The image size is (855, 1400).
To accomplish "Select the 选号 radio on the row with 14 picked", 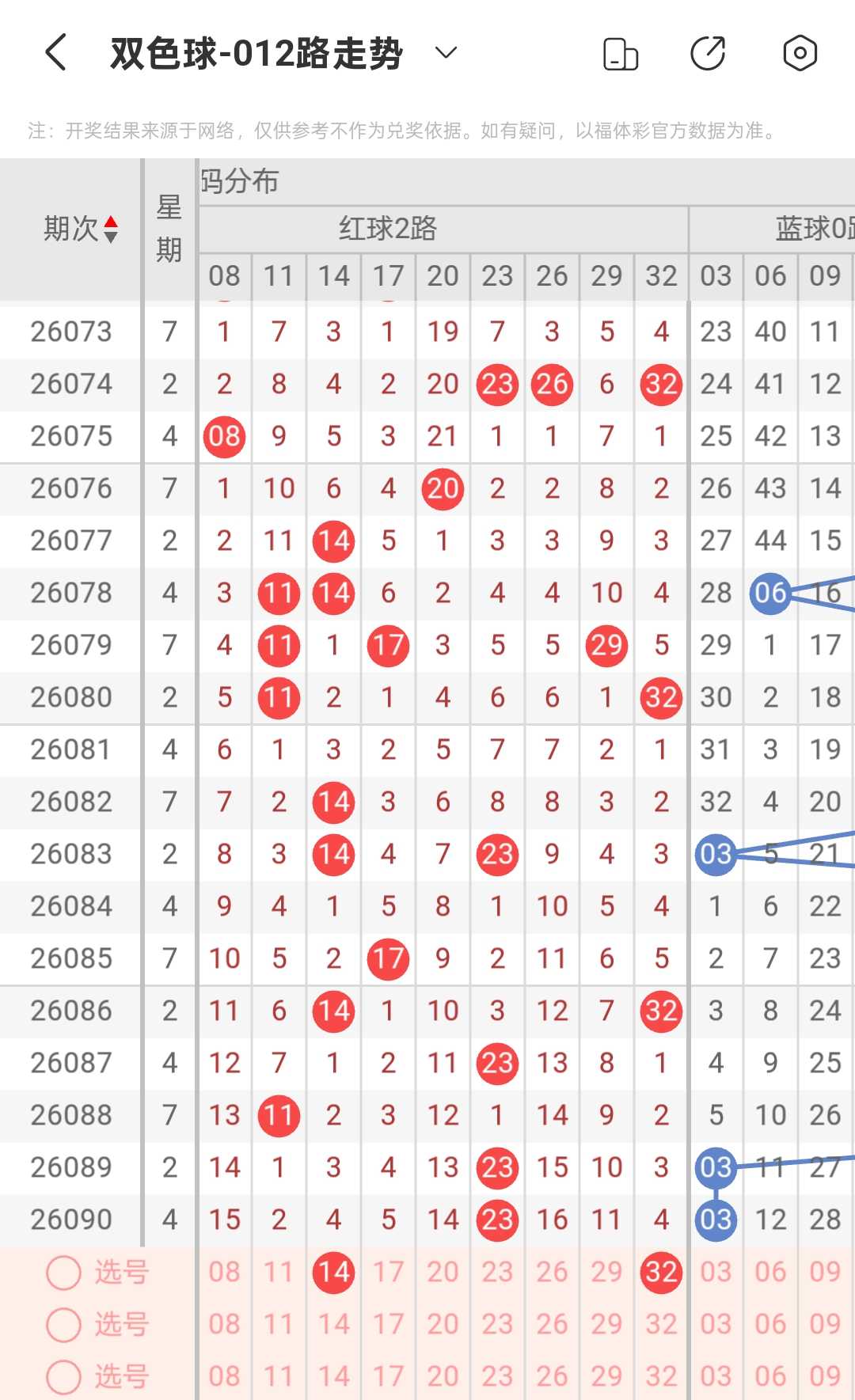I will coord(64,1273).
